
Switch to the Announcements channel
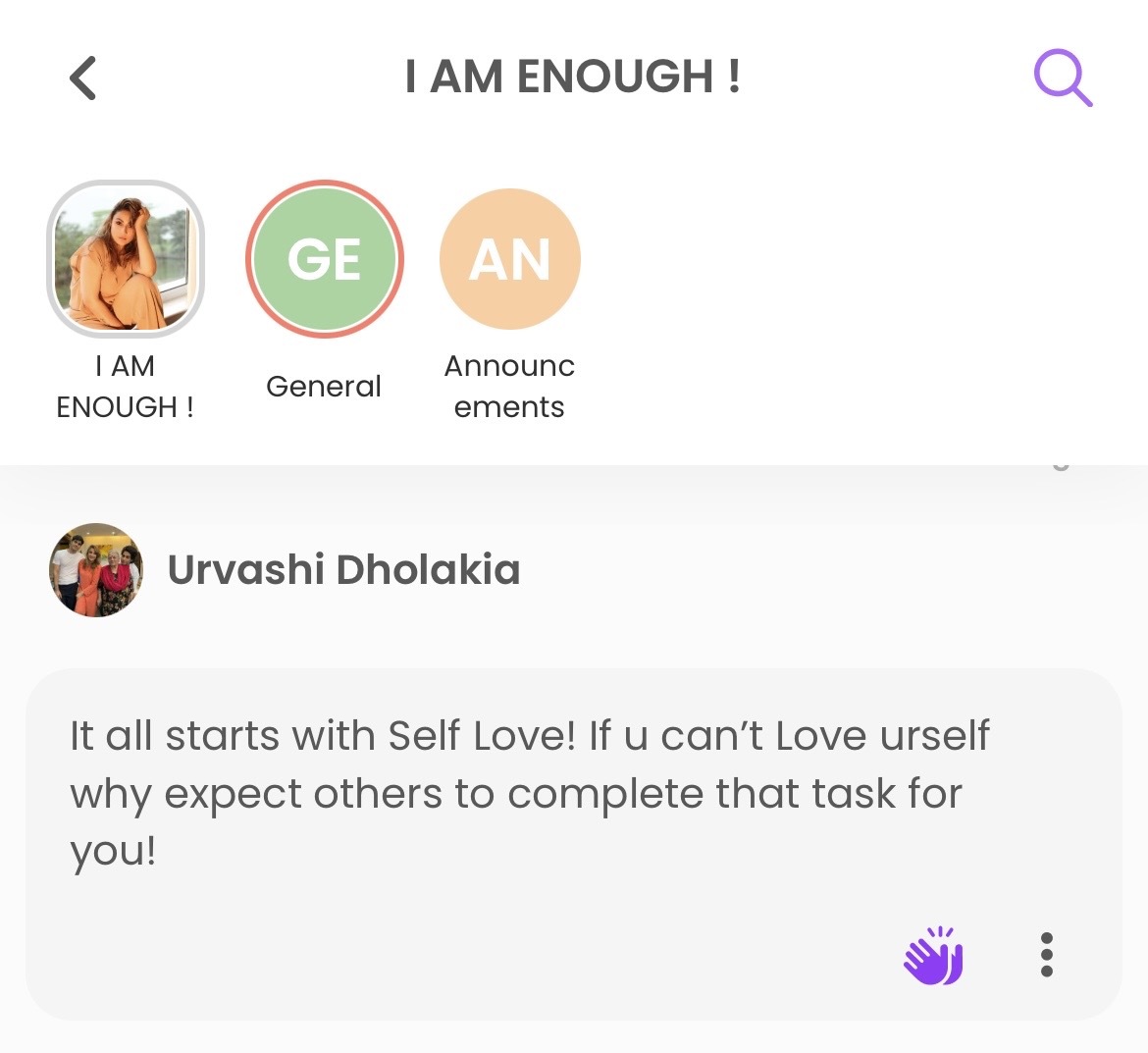click(509, 260)
